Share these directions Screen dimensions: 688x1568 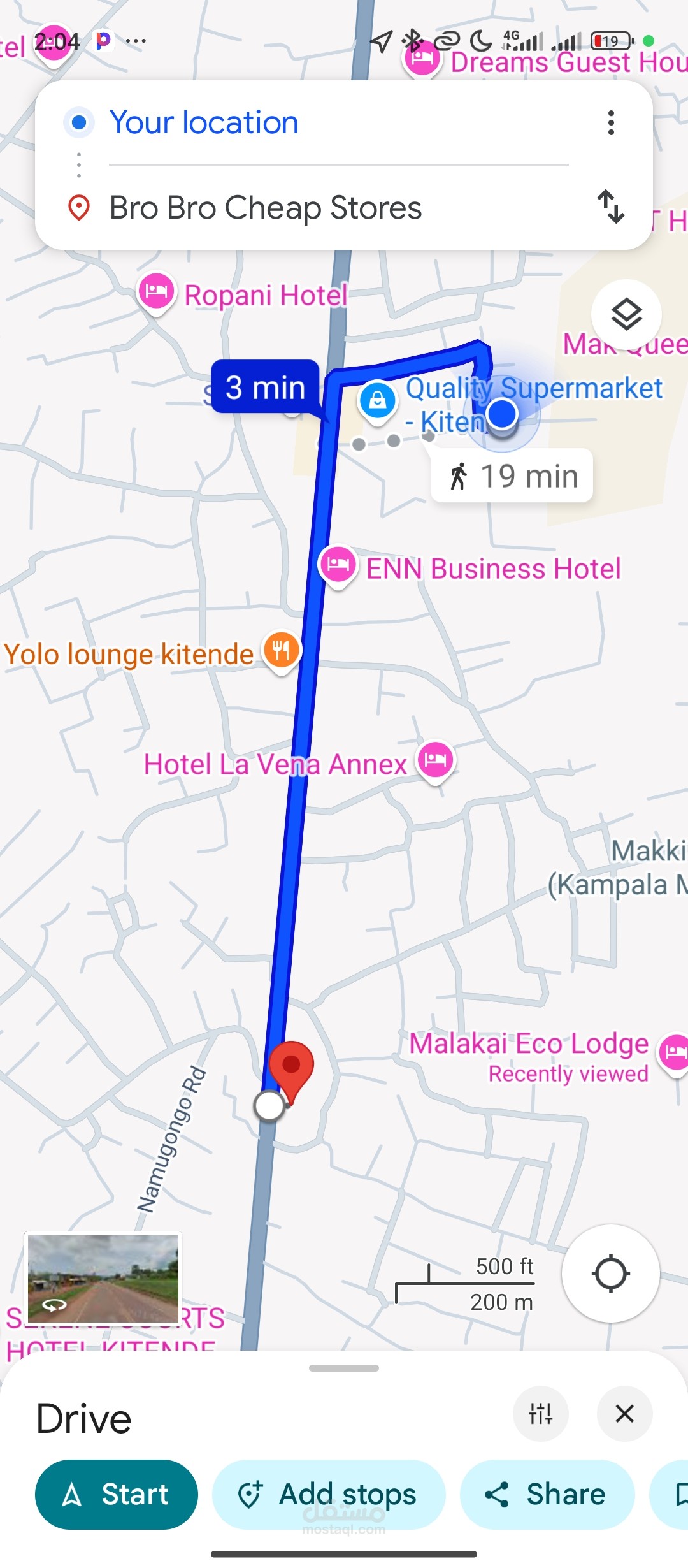547,1494
